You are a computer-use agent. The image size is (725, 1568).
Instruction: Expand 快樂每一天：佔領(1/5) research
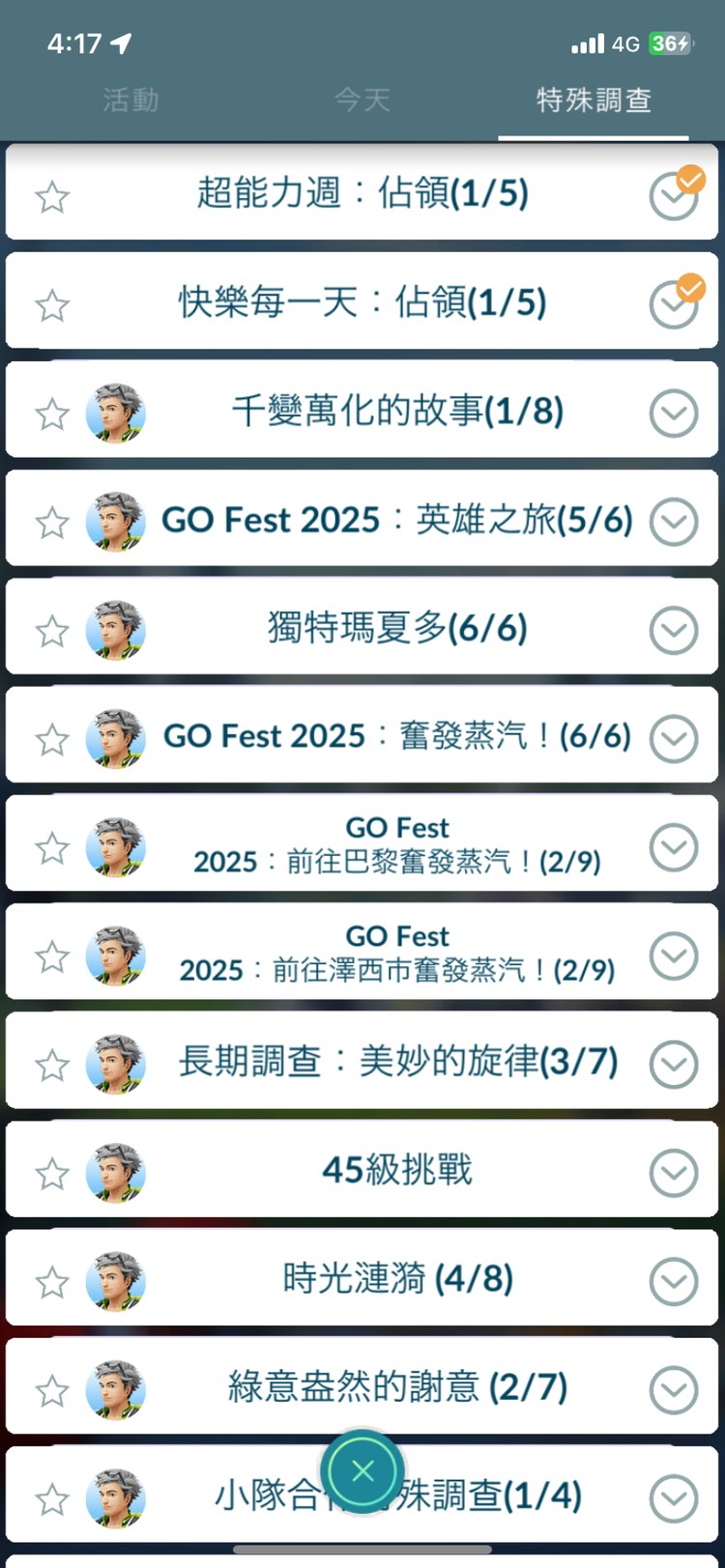(x=674, y=305)
